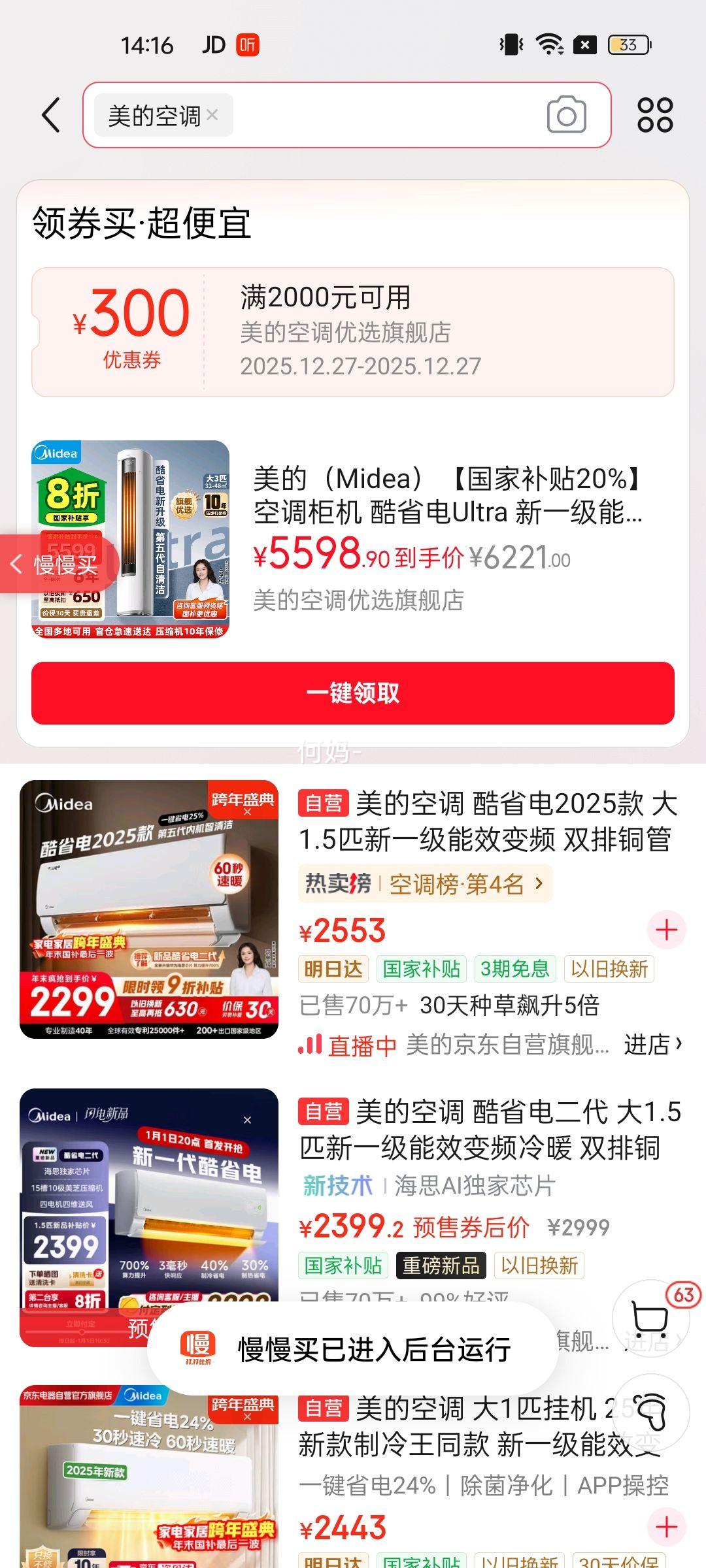The image size is (706, 1568).
Task: Add 酷省电2025款 product via plus icon
Action: pos(667,930)
